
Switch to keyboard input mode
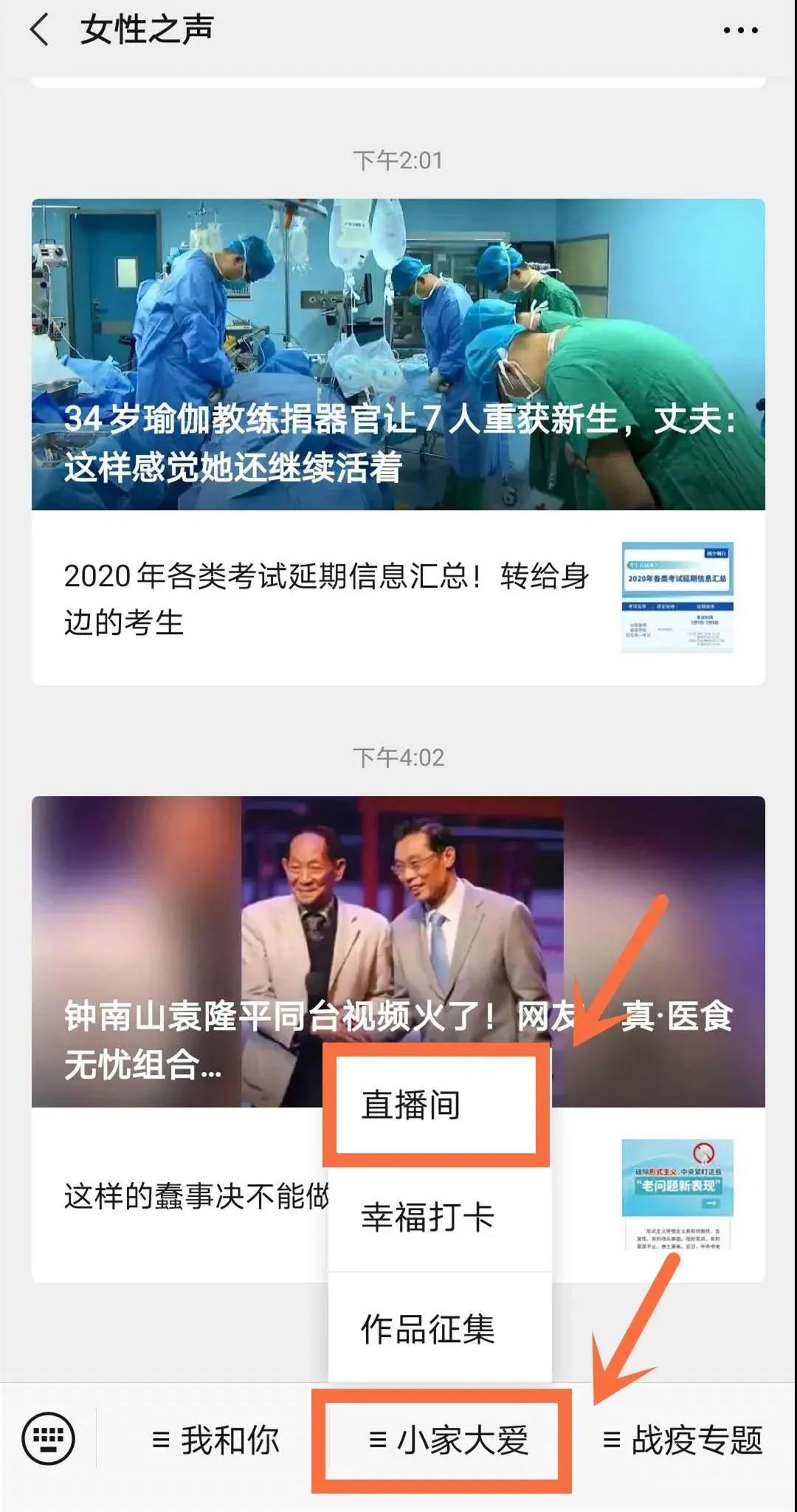(49, 1439)
